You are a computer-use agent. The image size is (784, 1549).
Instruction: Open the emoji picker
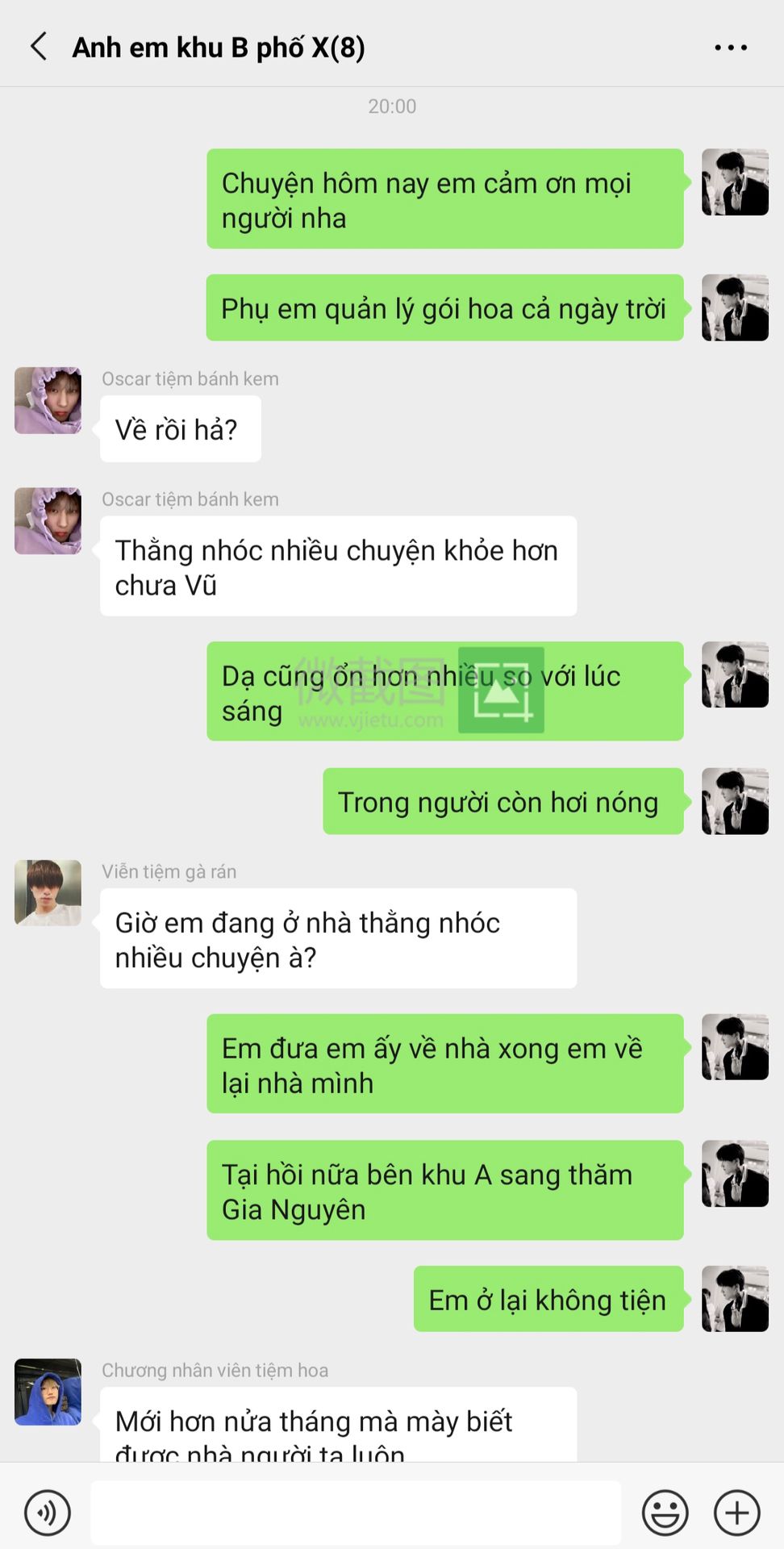pos(665,1513)
